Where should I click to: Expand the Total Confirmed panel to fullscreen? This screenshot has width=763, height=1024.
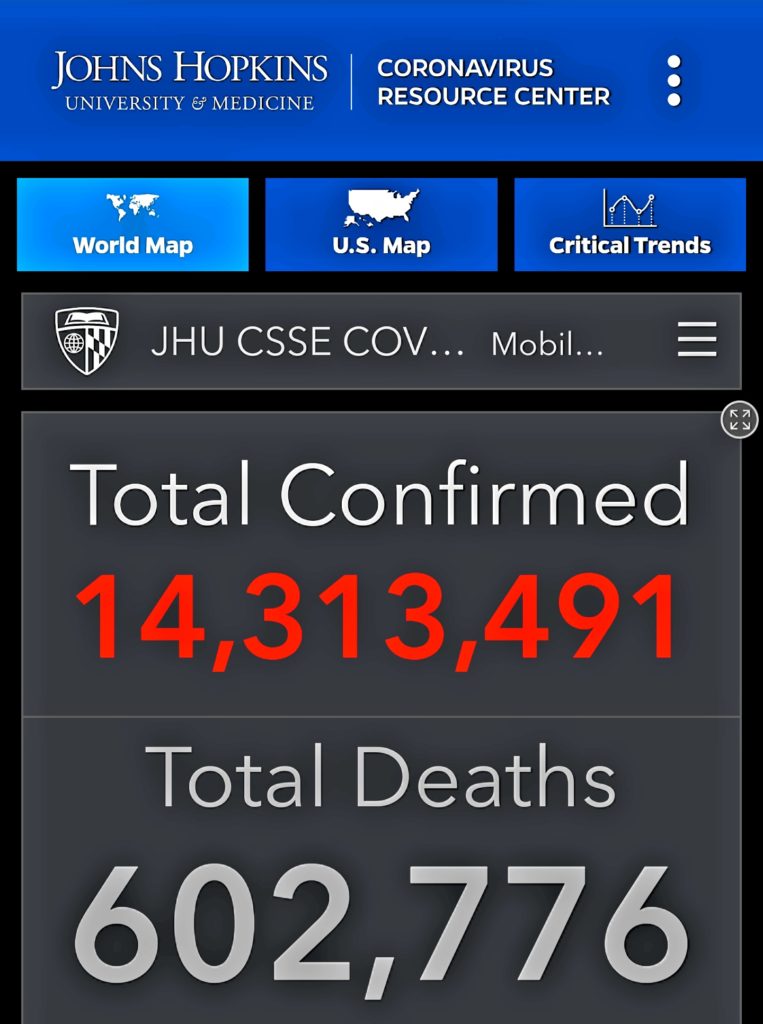coord(739,419)
